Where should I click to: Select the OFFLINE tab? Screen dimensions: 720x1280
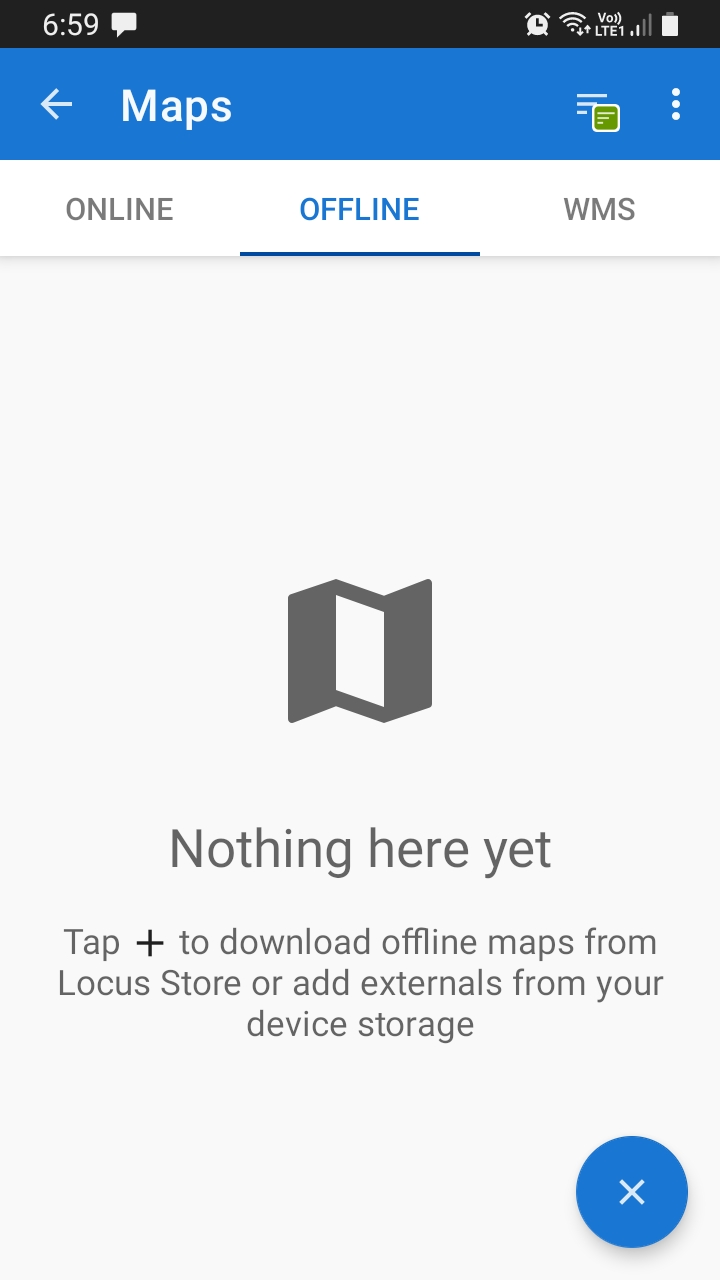click(x=360, y=209)
